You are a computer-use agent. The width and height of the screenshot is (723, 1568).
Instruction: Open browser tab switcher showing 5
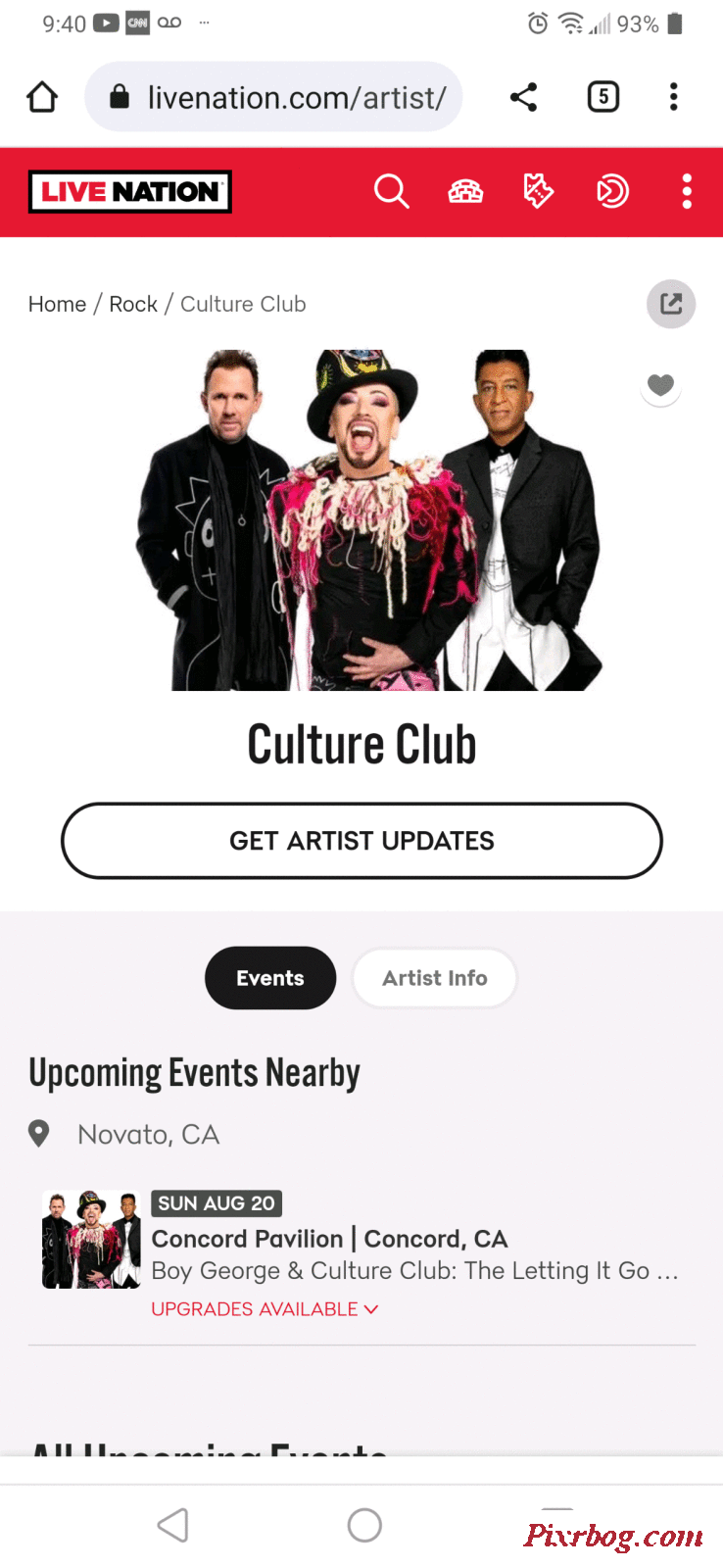(x=603, y=97)
